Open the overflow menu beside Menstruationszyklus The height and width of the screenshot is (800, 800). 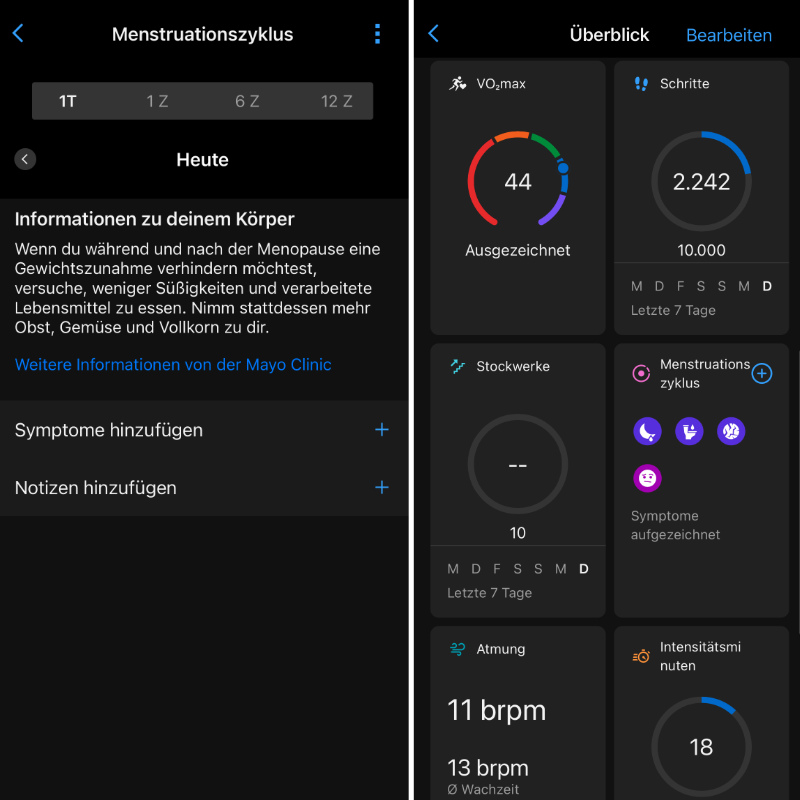click(x=377, y=34)
